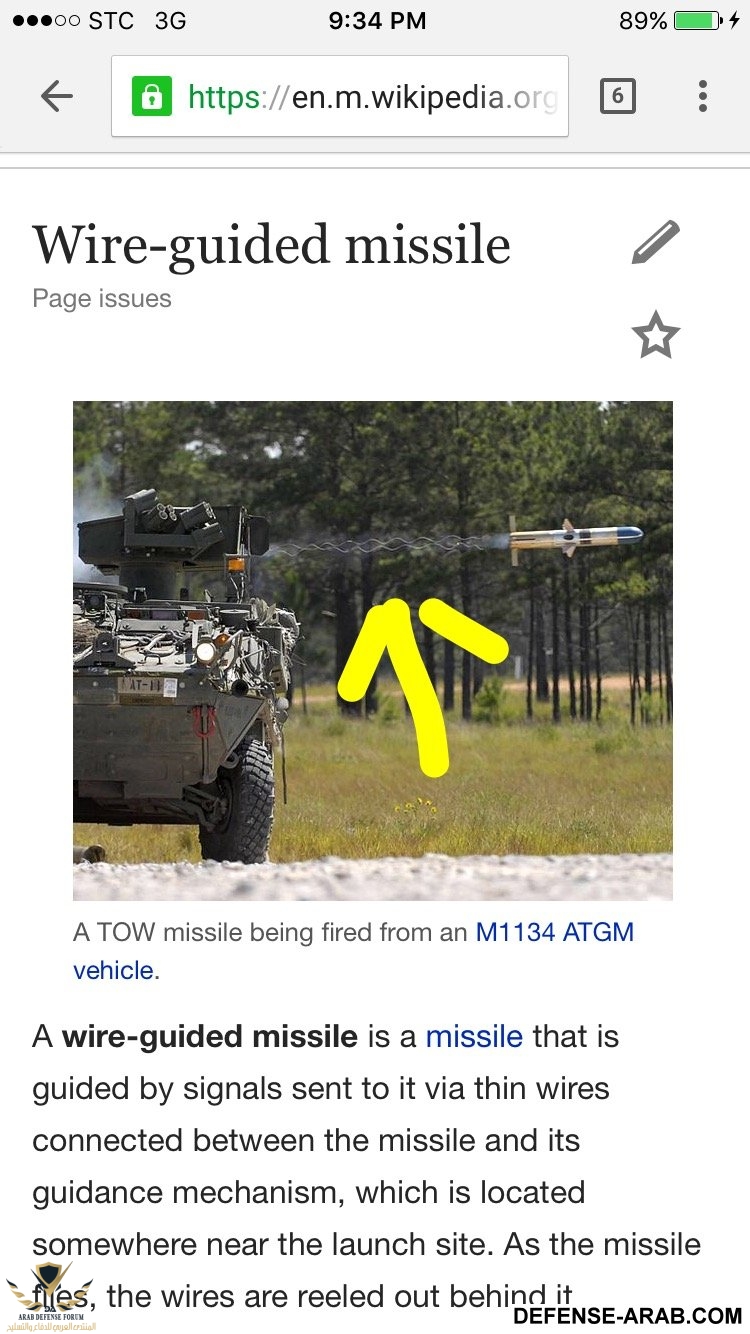Open the "missile" link in the intro
The image size is (750, 1334).
click(x=474, y=1036)
